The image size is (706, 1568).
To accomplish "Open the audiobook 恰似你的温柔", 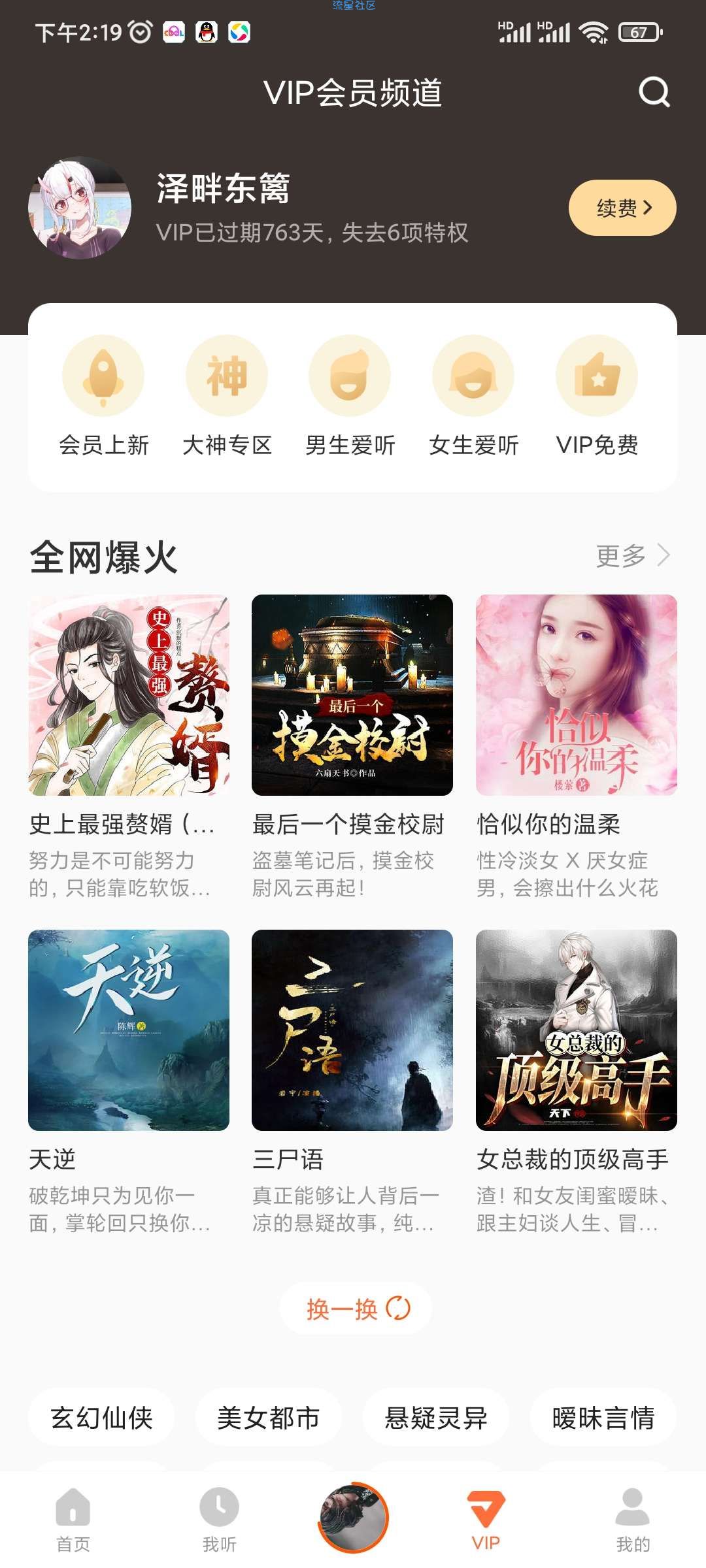I will coord(576,695).
